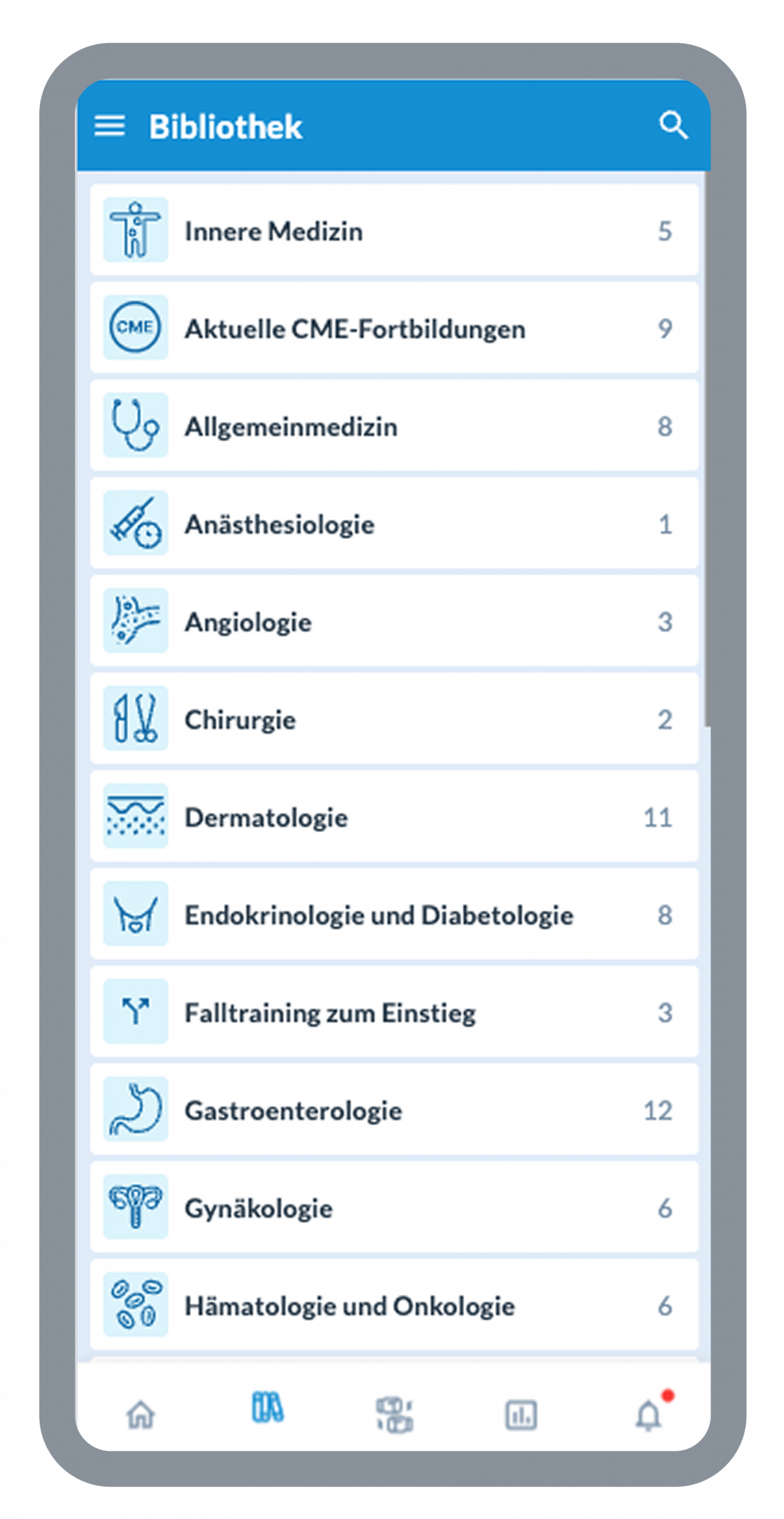Tap the syringe icon for Anästhesiologie
The image size is (784, 1519).
pos(135,523)
